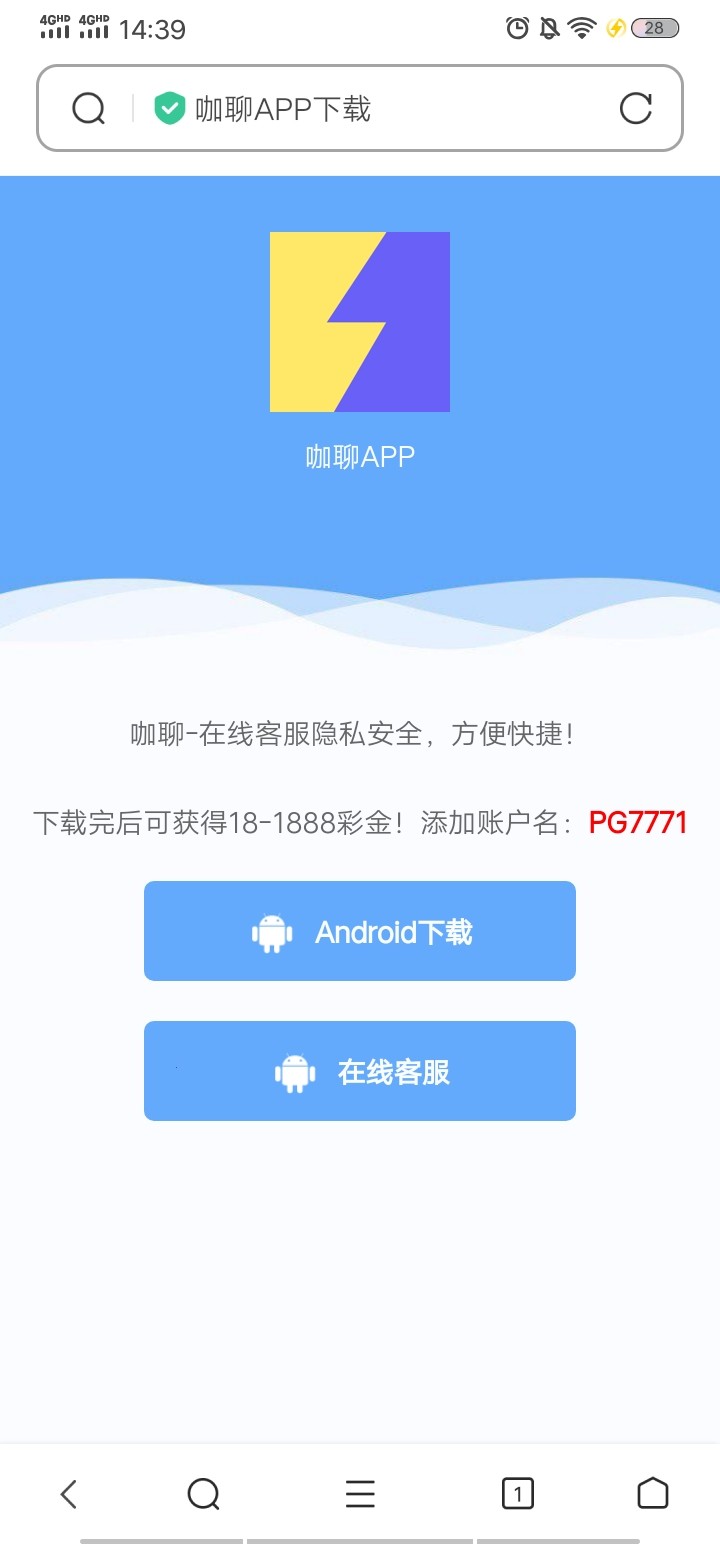Reload the current page

coord(636,108)
